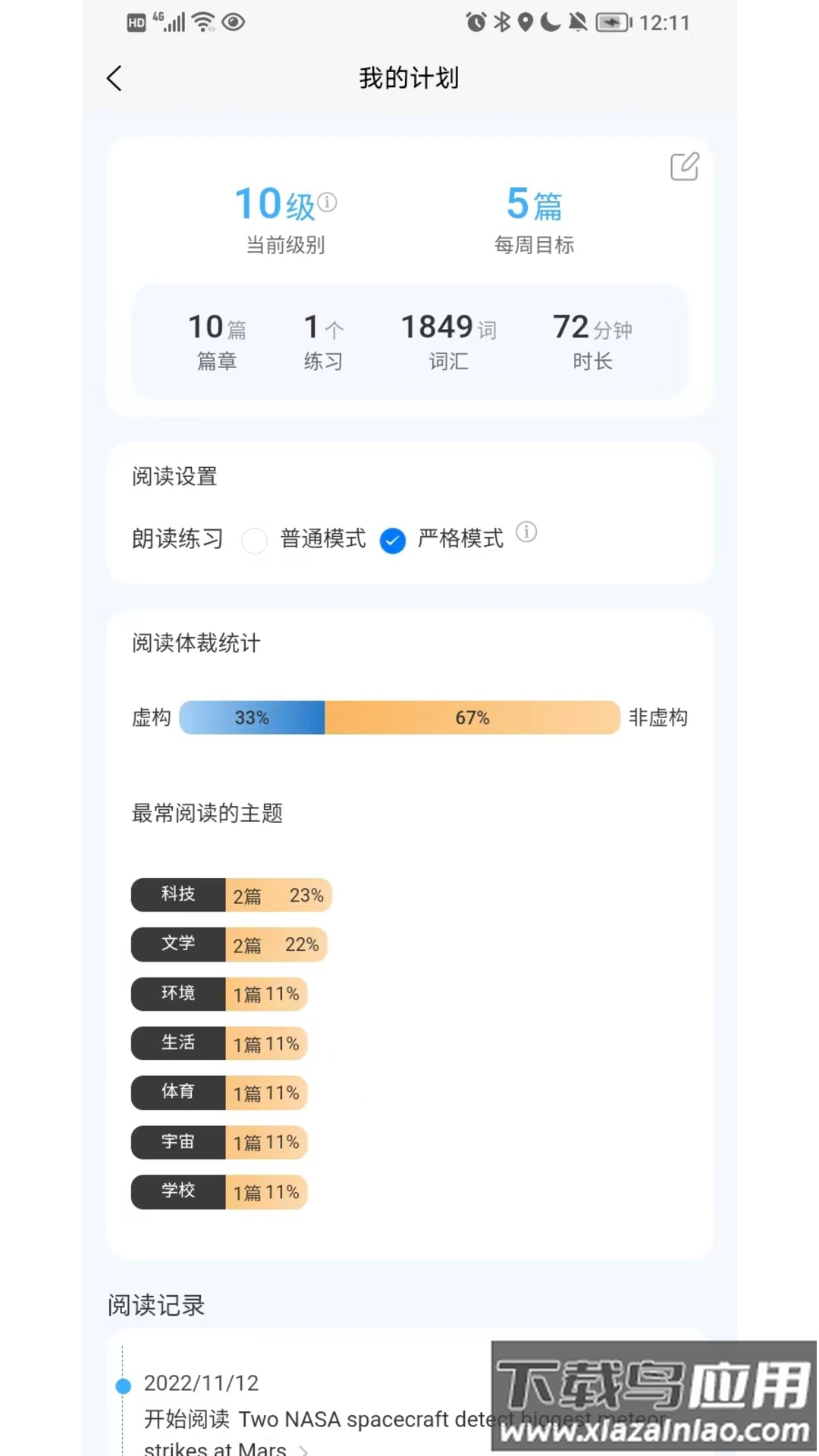Tap the Bluetooth icon in the status bar
This screenshot has width=819, height=1456.
click(500, 23)
